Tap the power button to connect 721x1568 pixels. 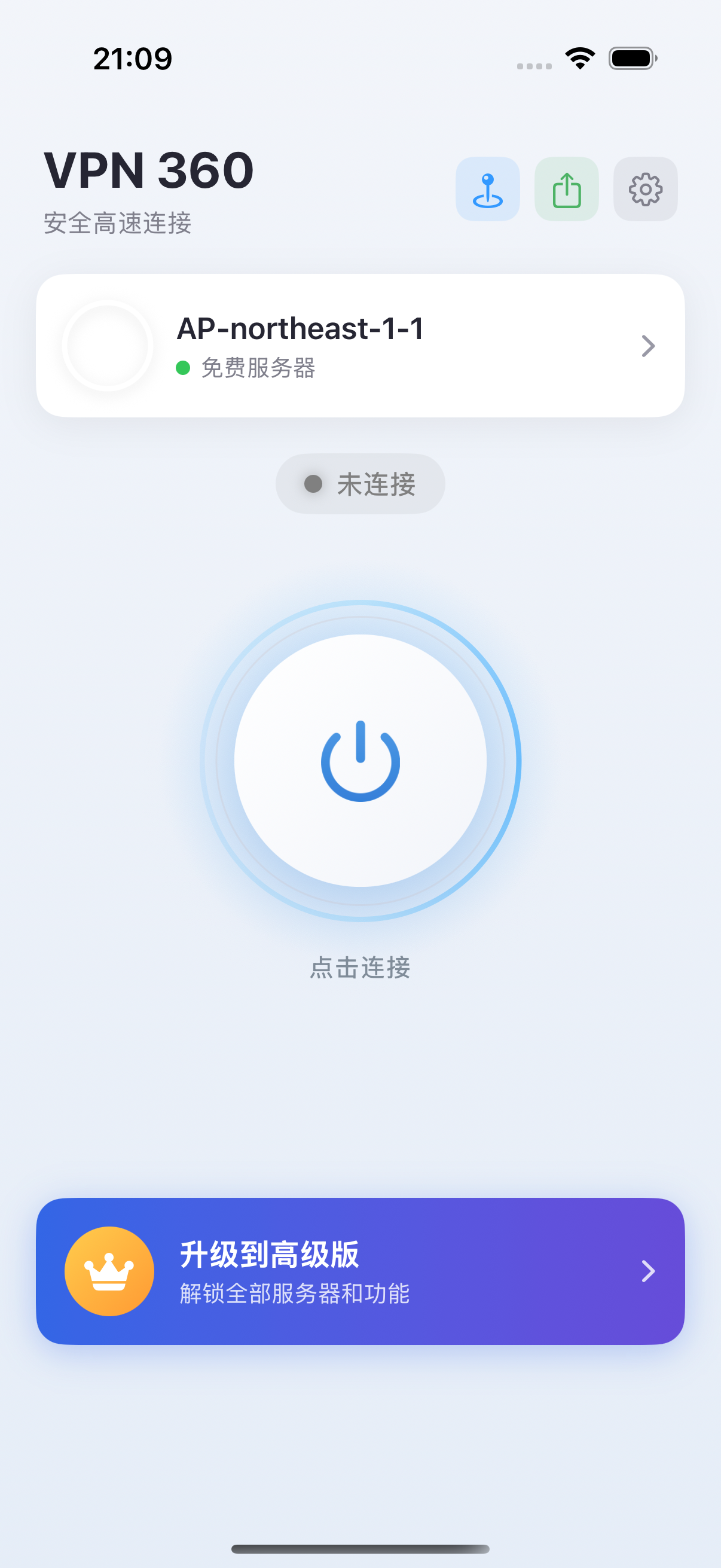(360, 761)
